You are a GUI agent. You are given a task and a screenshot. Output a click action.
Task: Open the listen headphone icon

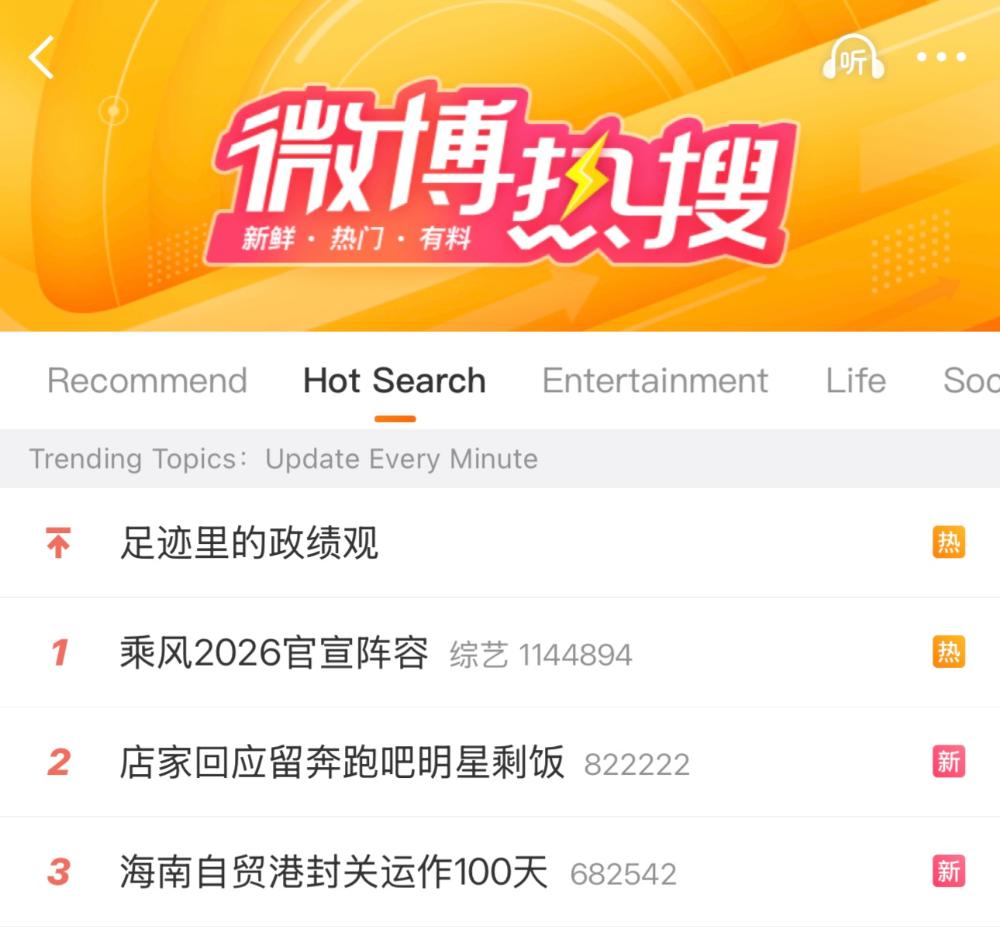point(852,58)
